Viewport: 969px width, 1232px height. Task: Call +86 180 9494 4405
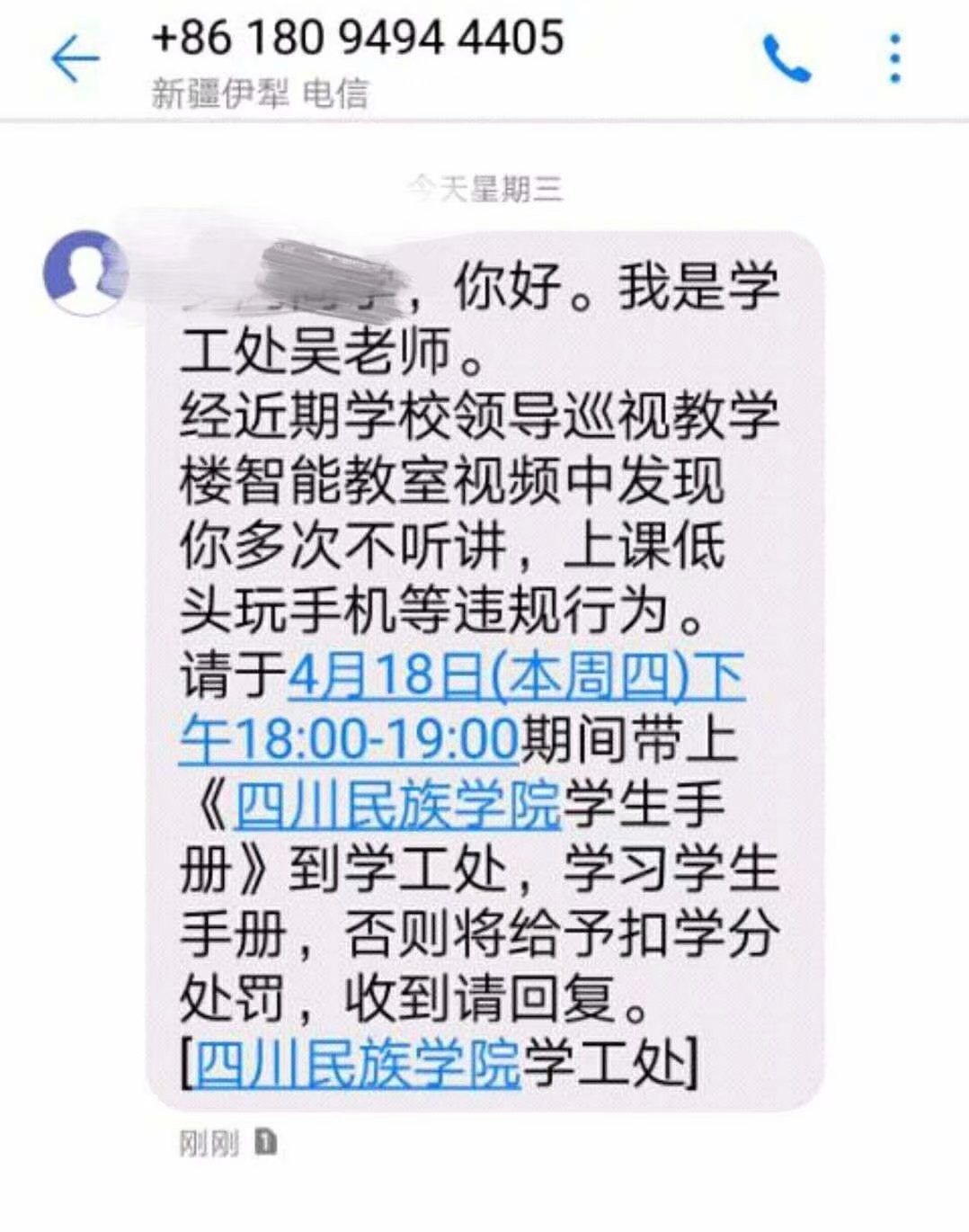(x=787, y=59)
